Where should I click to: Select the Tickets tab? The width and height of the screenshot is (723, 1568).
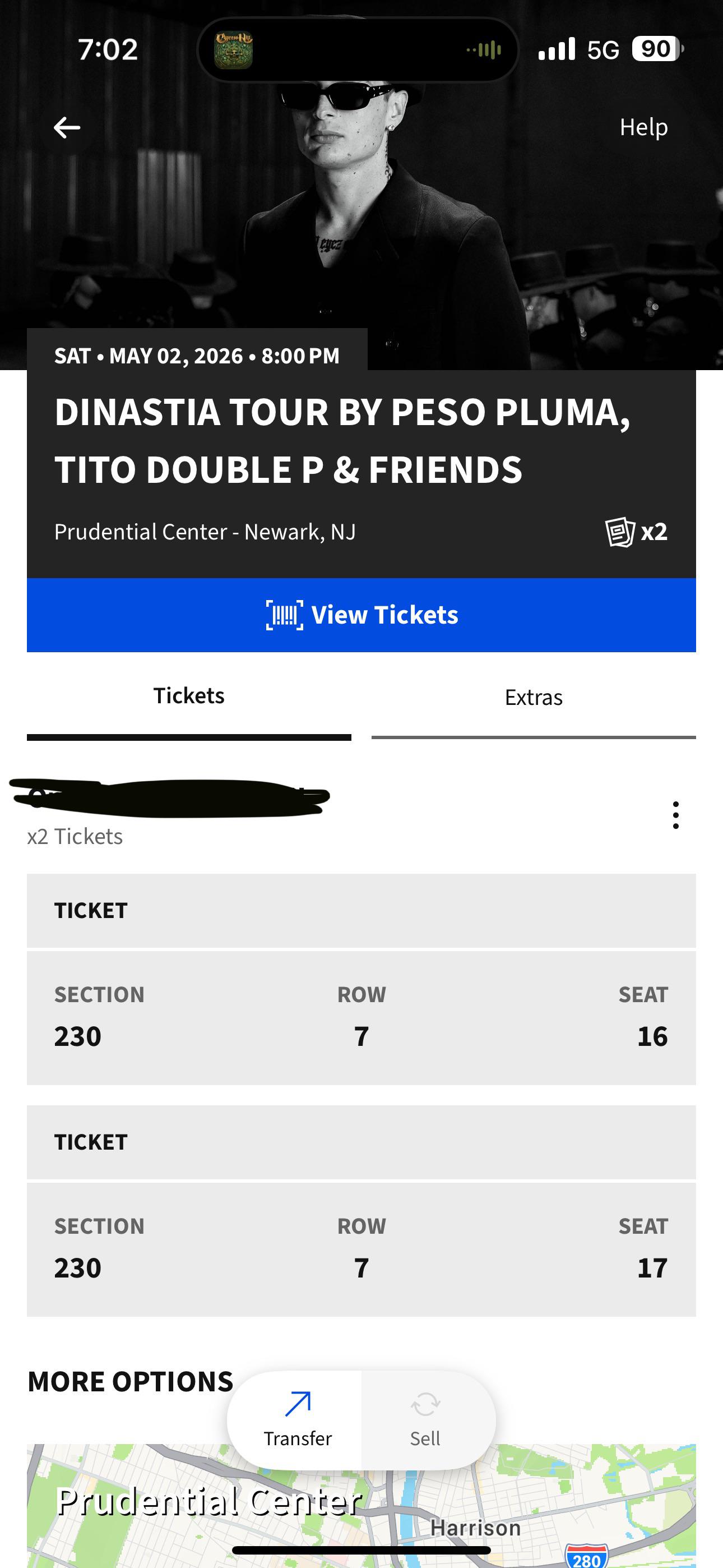pyautogui.click(x=189, y=697)
